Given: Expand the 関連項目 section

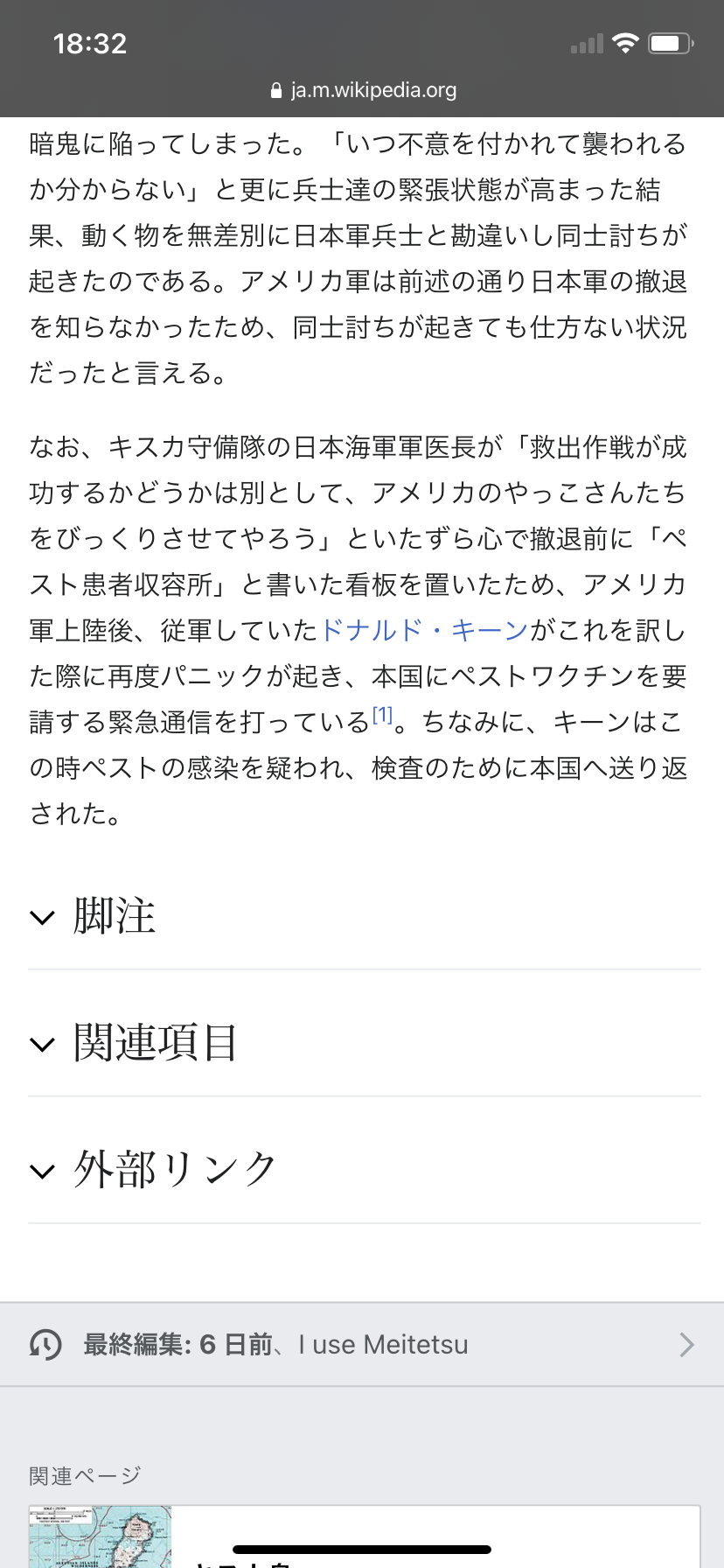Looking at the screenshot, I should [x=364, y=1043].
